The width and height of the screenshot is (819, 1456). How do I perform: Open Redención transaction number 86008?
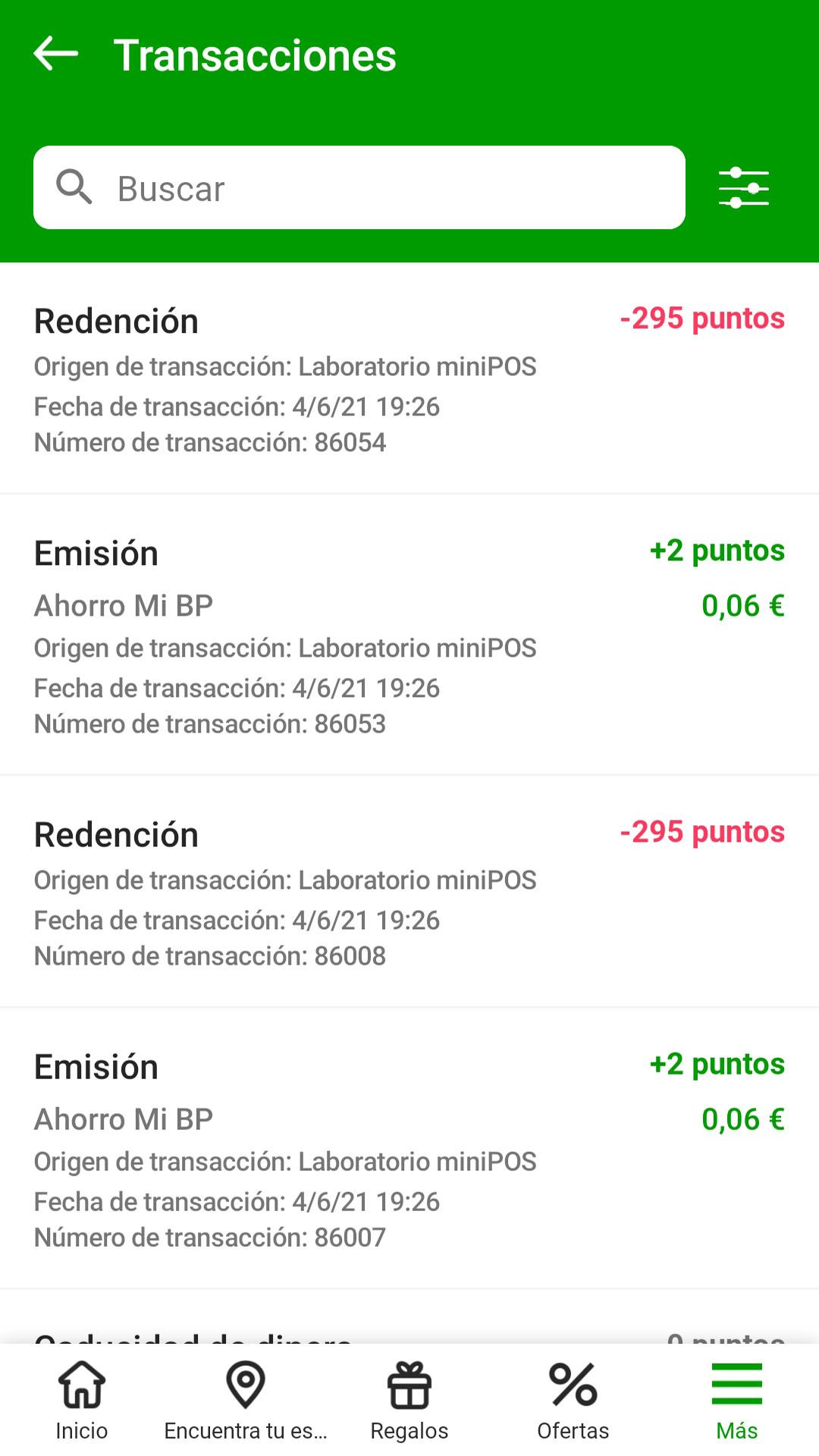tap(409, 893)
